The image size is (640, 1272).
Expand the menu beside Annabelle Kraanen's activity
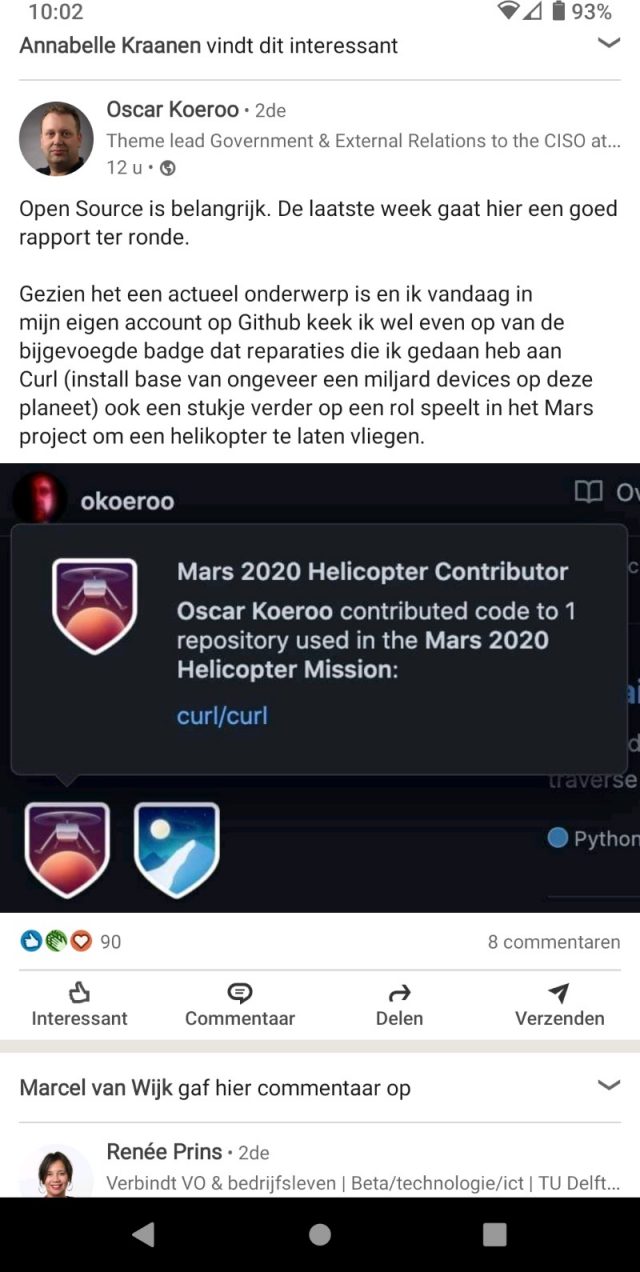[x=608, y=43]
